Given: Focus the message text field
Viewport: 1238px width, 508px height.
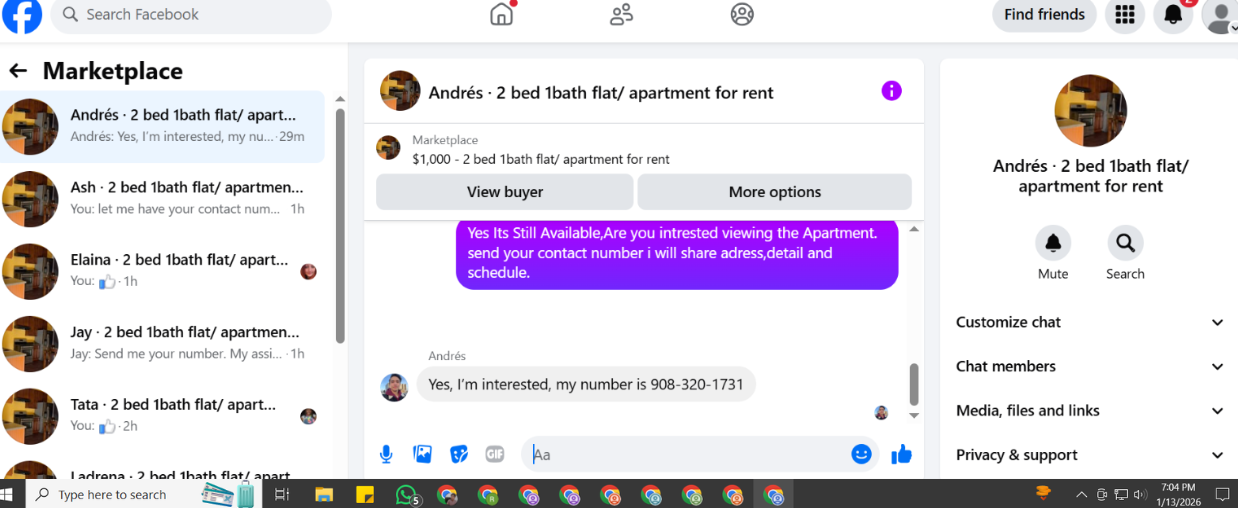Looking at the screenshot, I should coord(690,454).
